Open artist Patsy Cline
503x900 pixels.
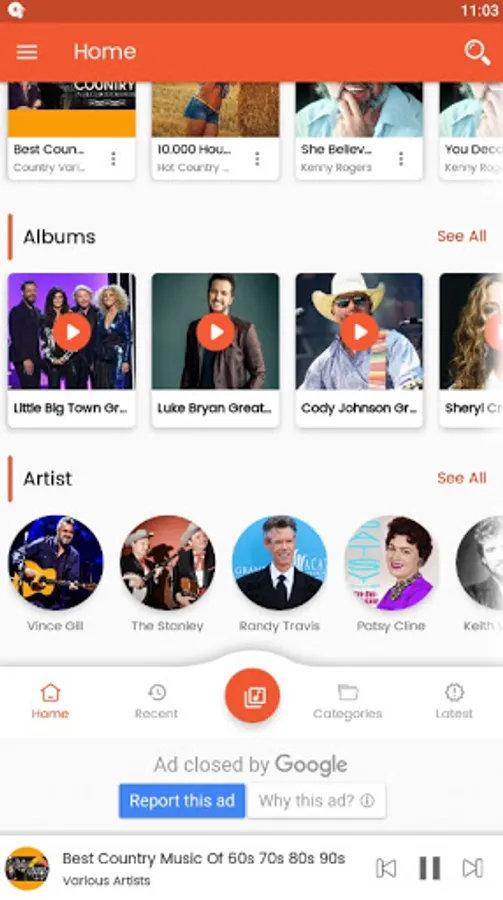point(392,562)
